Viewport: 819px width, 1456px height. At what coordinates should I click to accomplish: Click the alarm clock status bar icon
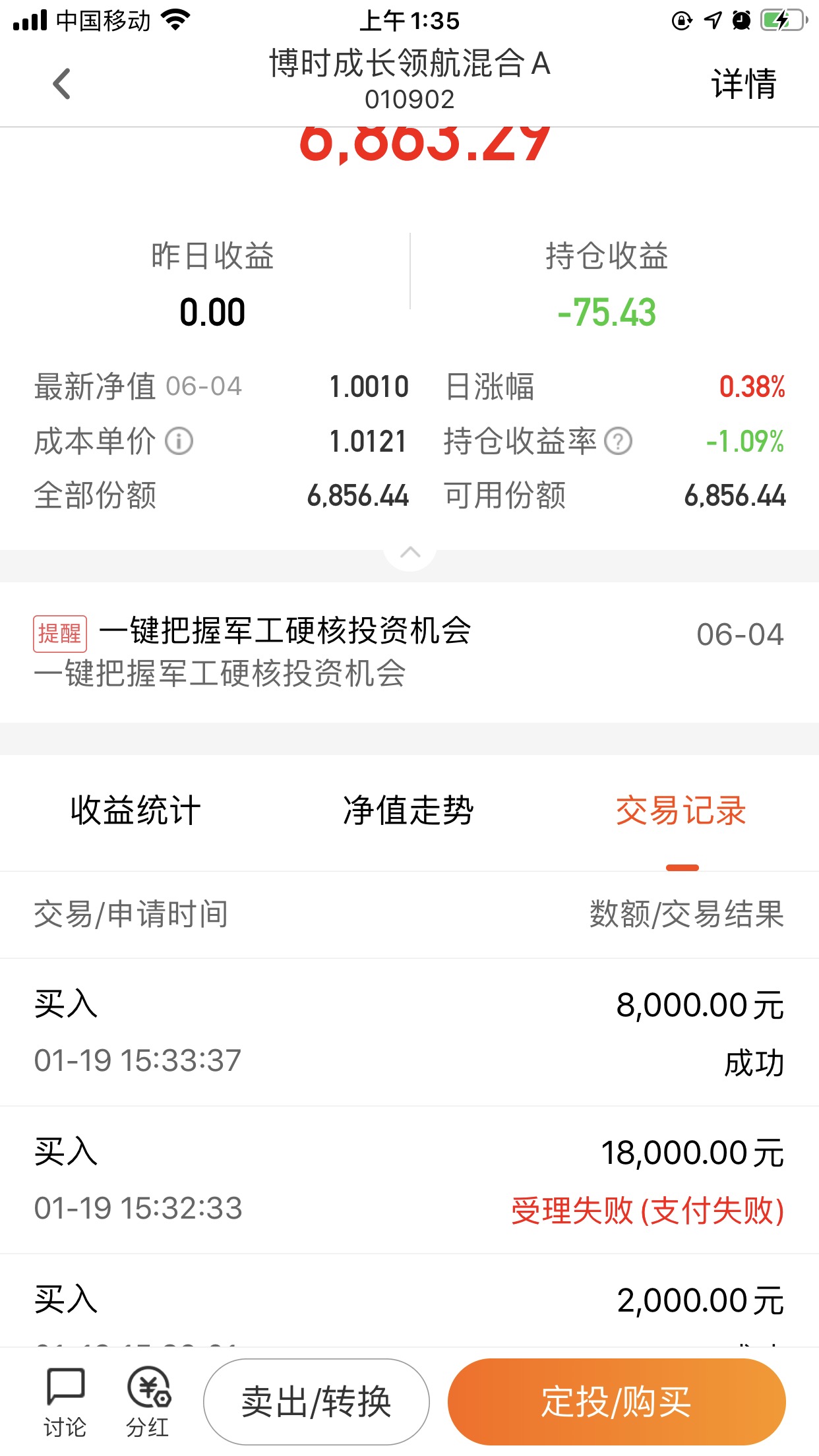[x=741, y=20]
